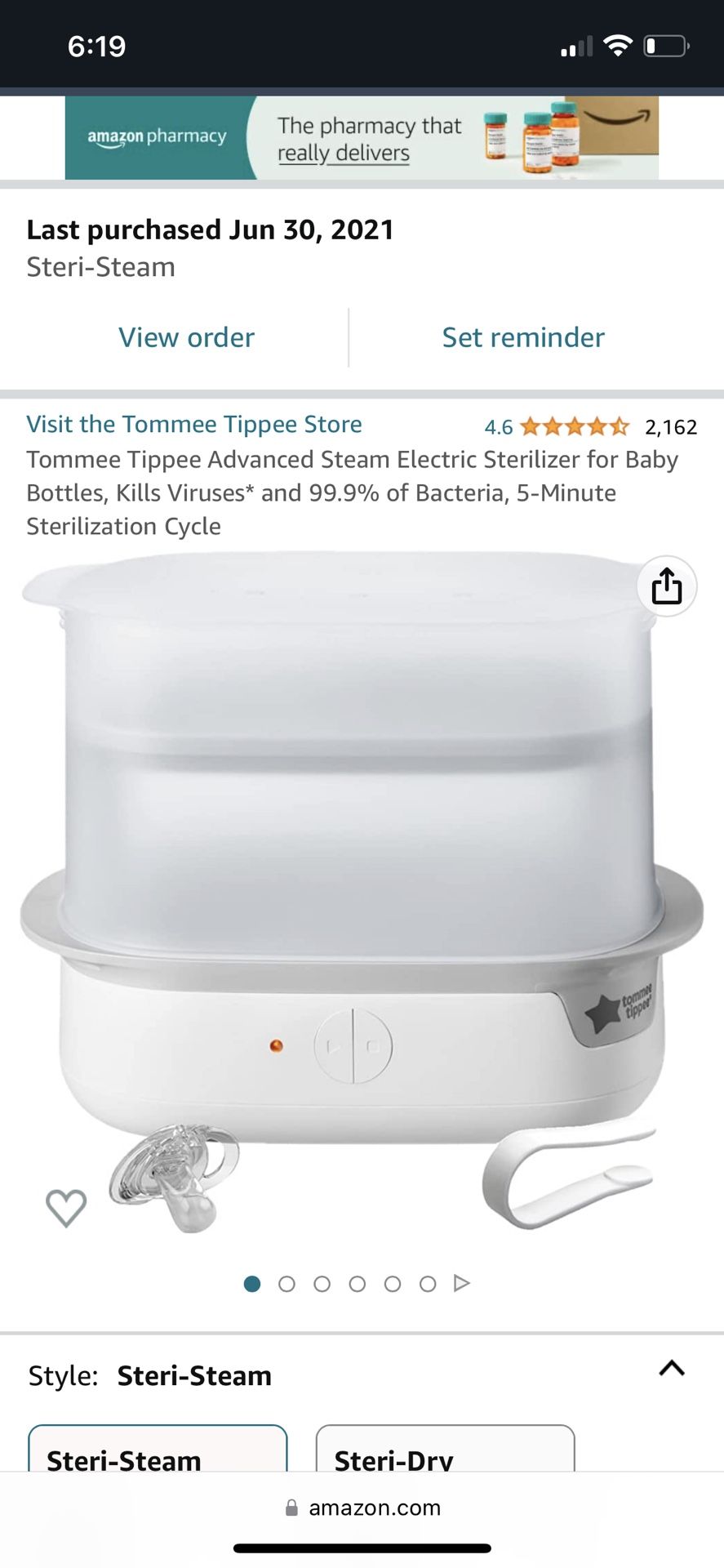Select the first carousel pagination dot
The image size is (724, 1568).
(253, 1283)
